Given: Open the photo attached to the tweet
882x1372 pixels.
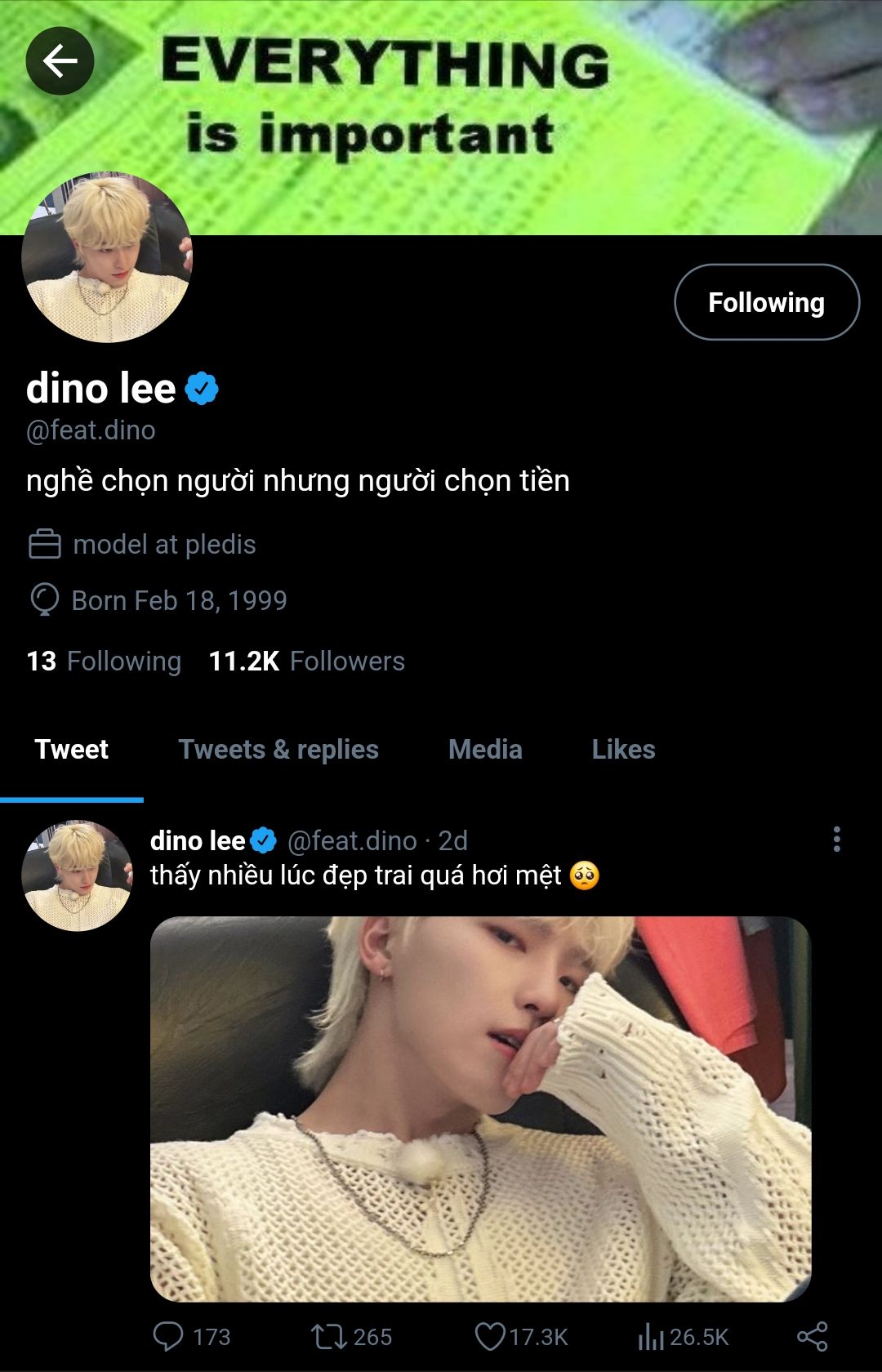Looking at the screenshot, I should tap(480, 1108).
